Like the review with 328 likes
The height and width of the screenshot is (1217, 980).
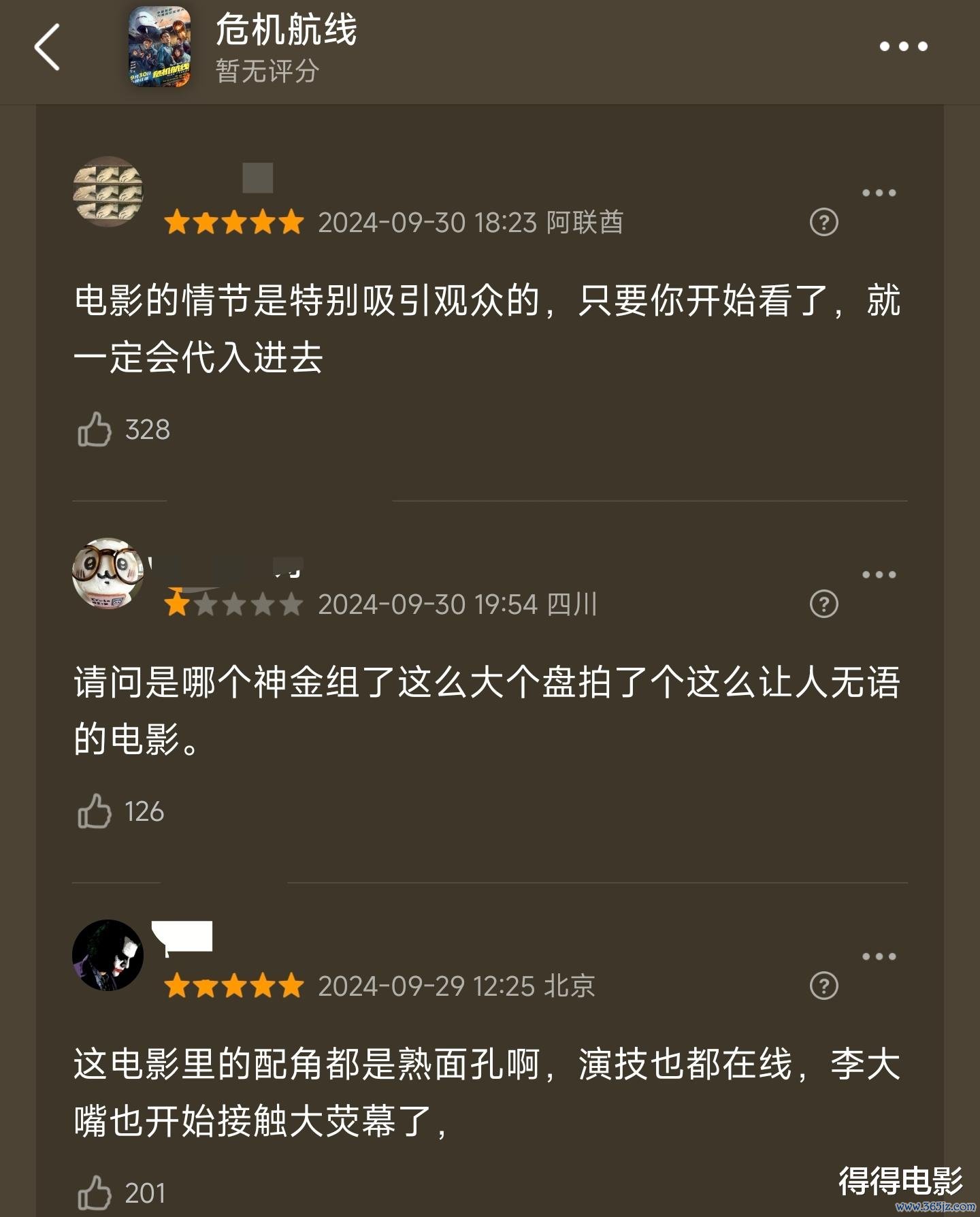pyautogui.click(x=95, y=429)
